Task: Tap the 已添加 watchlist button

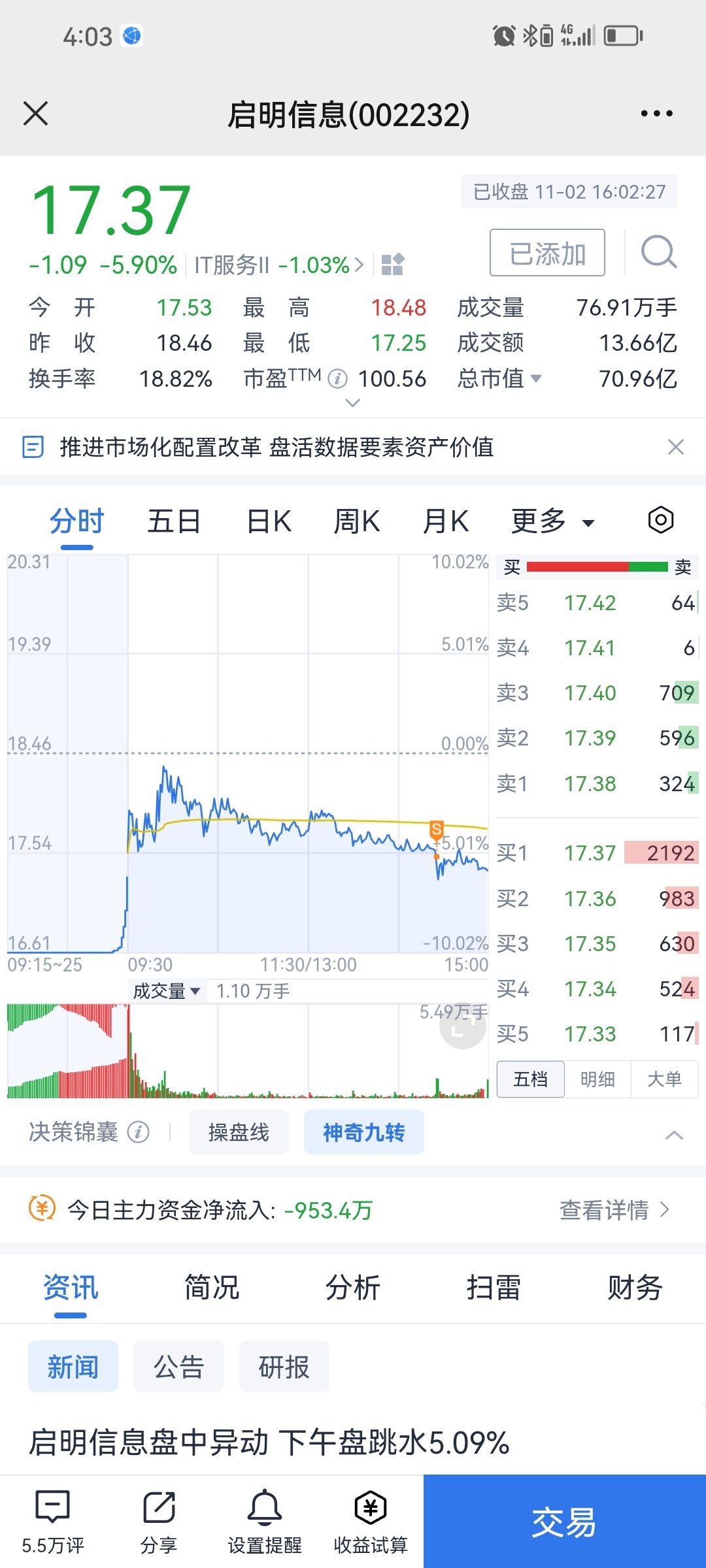Action: click(x=547, y=253)
